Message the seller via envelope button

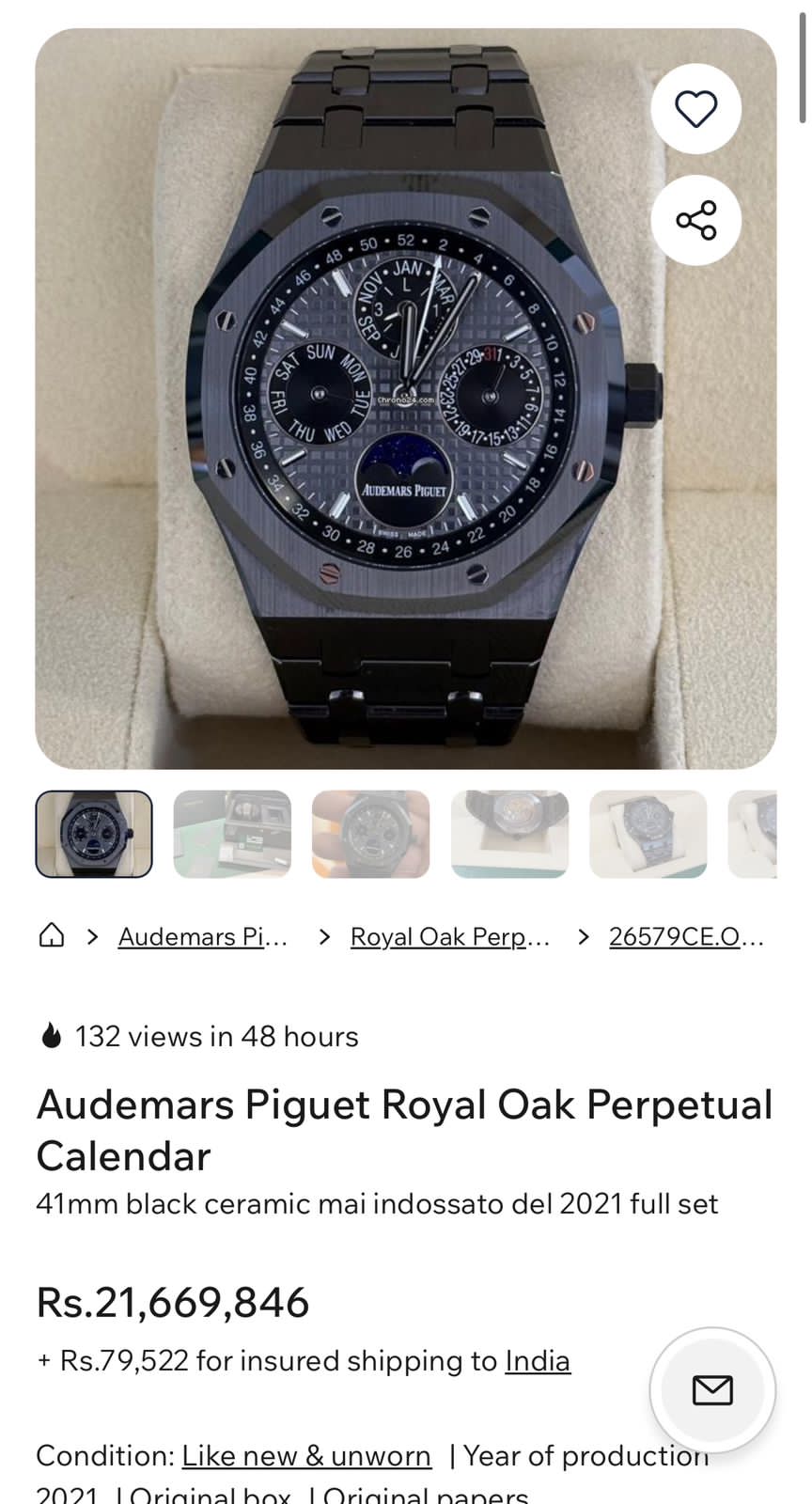click(x=712, y=1390)
